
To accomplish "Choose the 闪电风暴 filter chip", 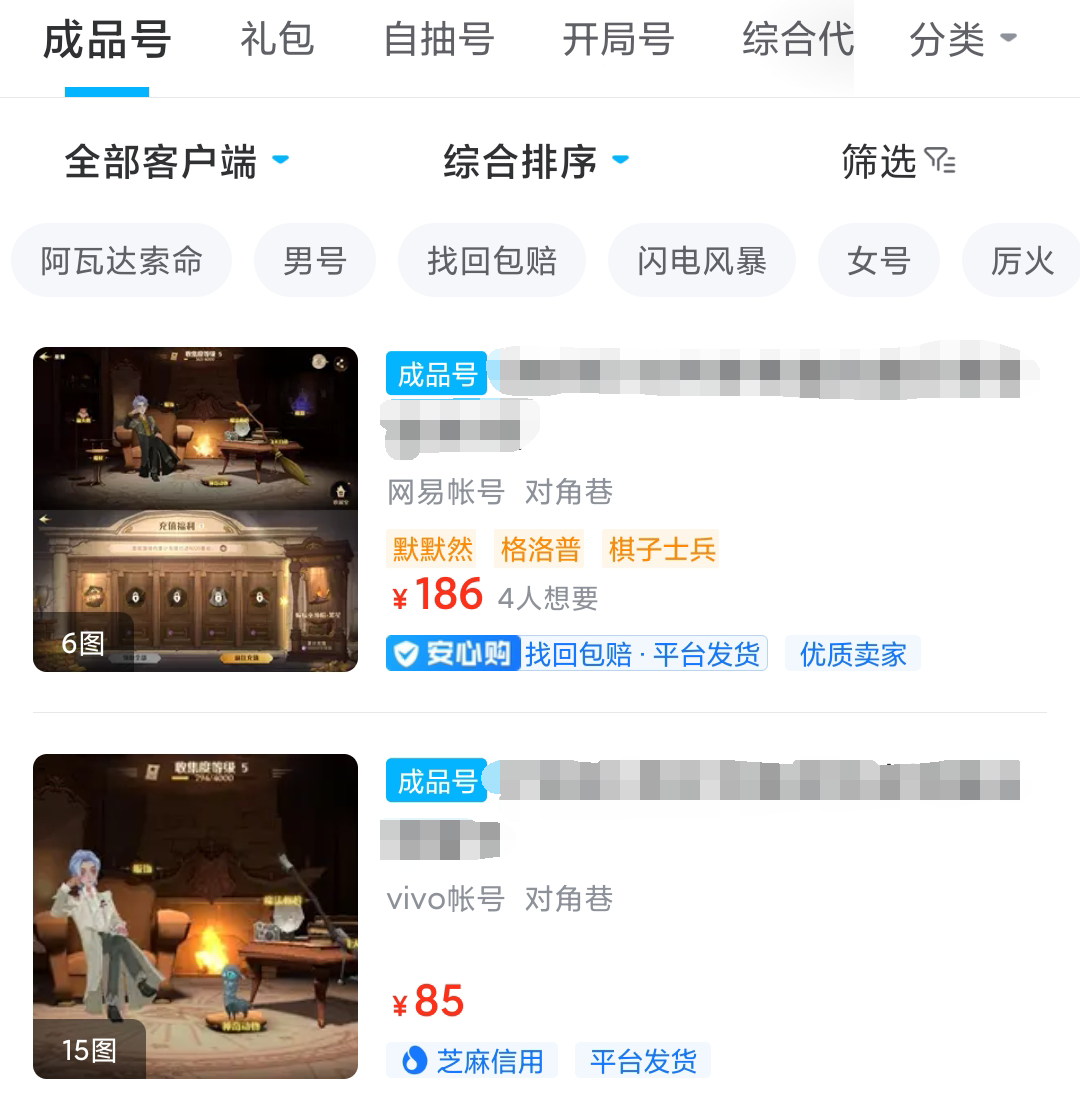I will pos(702,261).
